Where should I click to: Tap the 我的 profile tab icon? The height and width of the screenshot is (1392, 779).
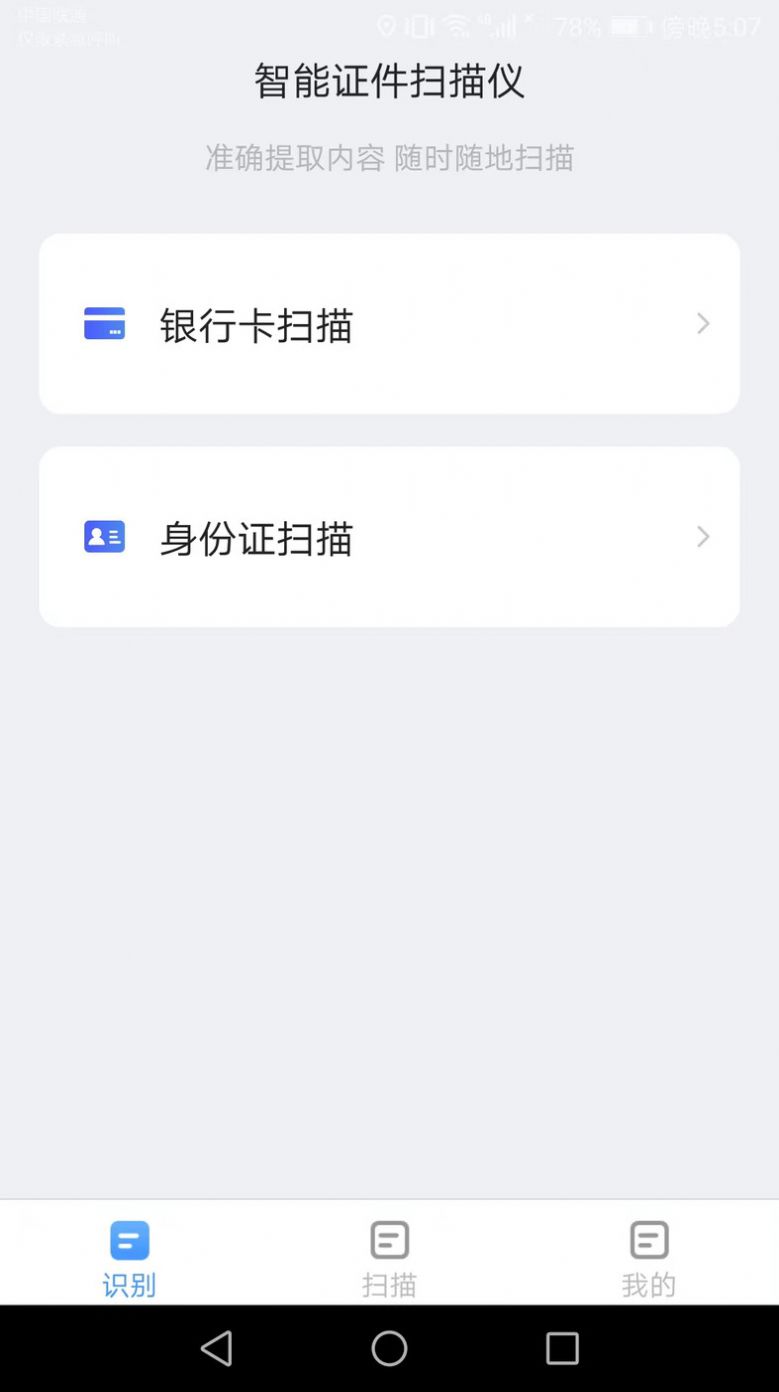[x=649, y=1239]
